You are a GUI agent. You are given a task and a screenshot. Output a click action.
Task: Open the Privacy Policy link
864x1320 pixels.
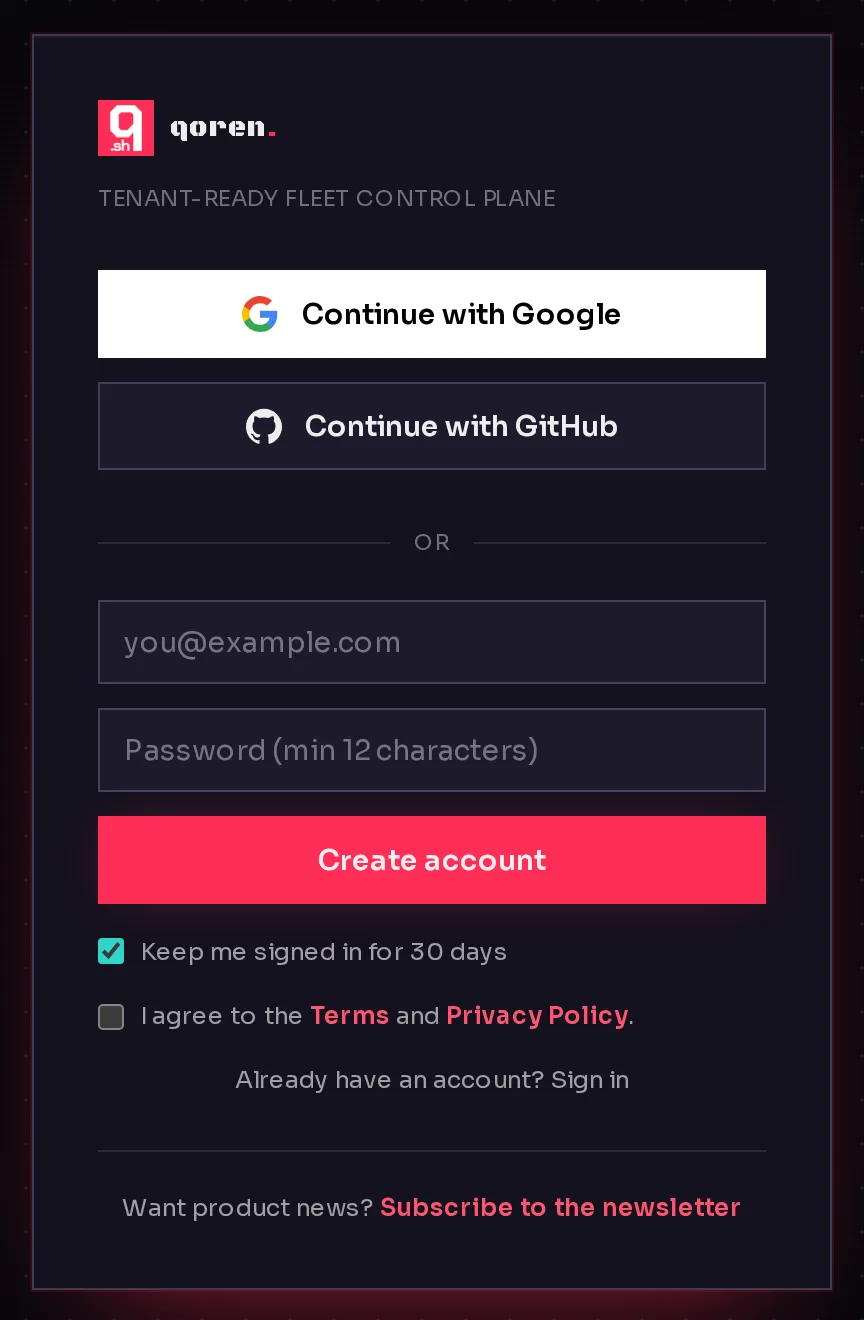(537, 1016)
